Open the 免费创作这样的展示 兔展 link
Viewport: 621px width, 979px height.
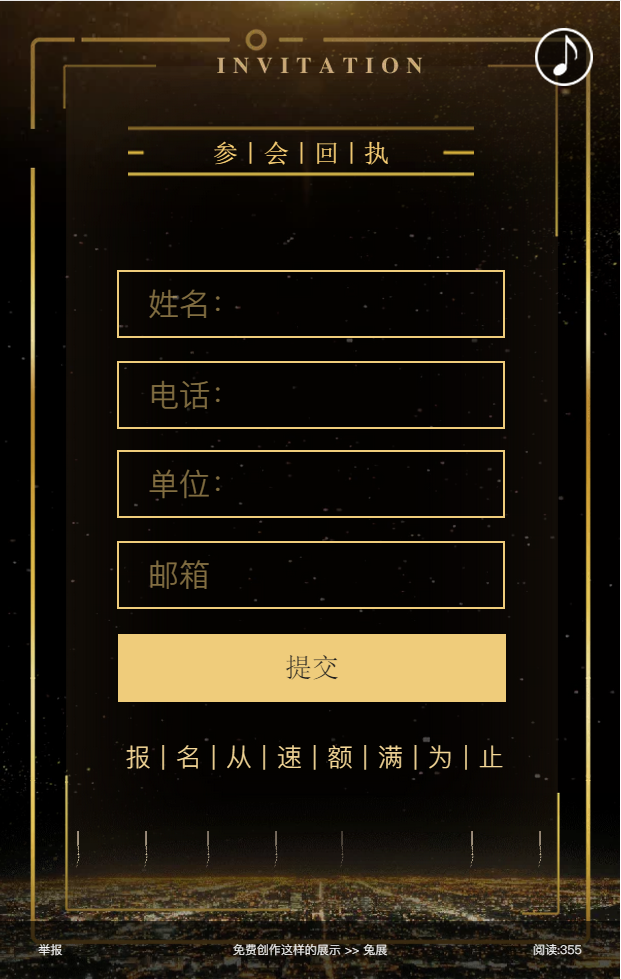(x=310, y=950)
